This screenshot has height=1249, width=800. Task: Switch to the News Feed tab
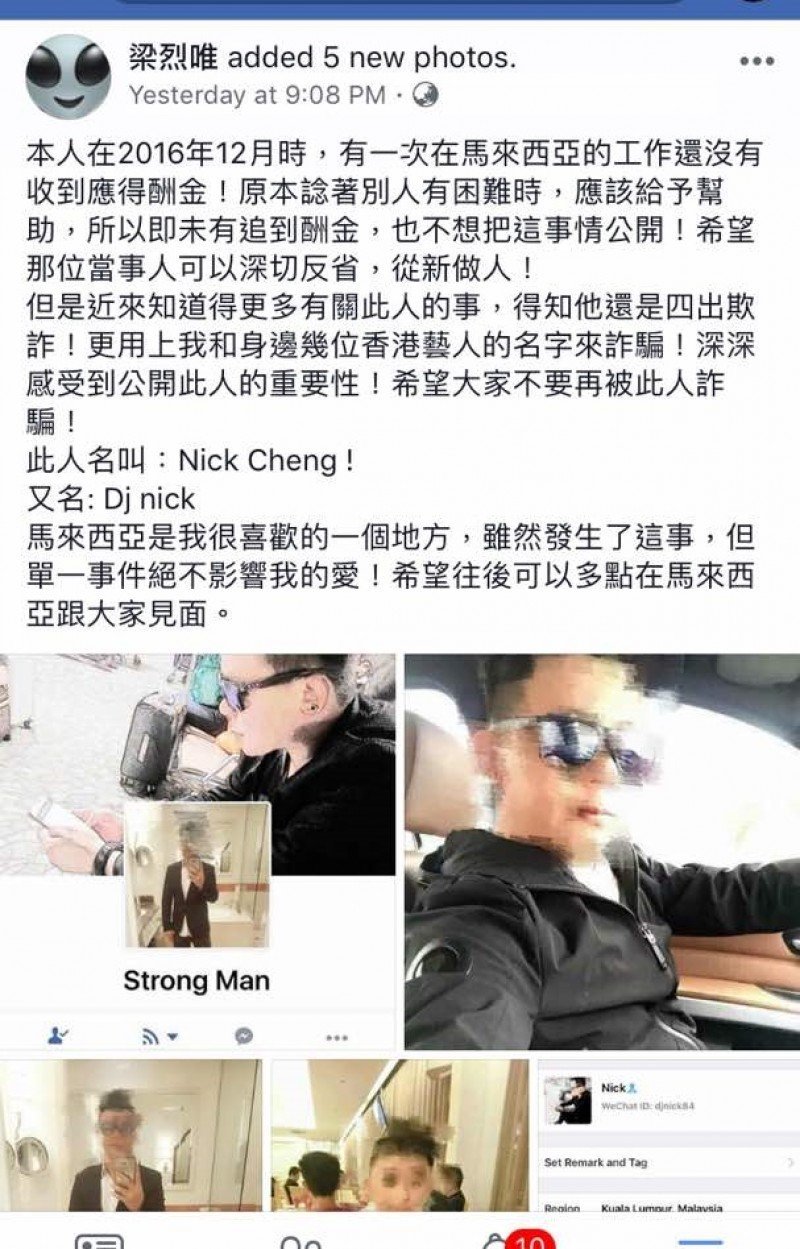coord(100,1240)
